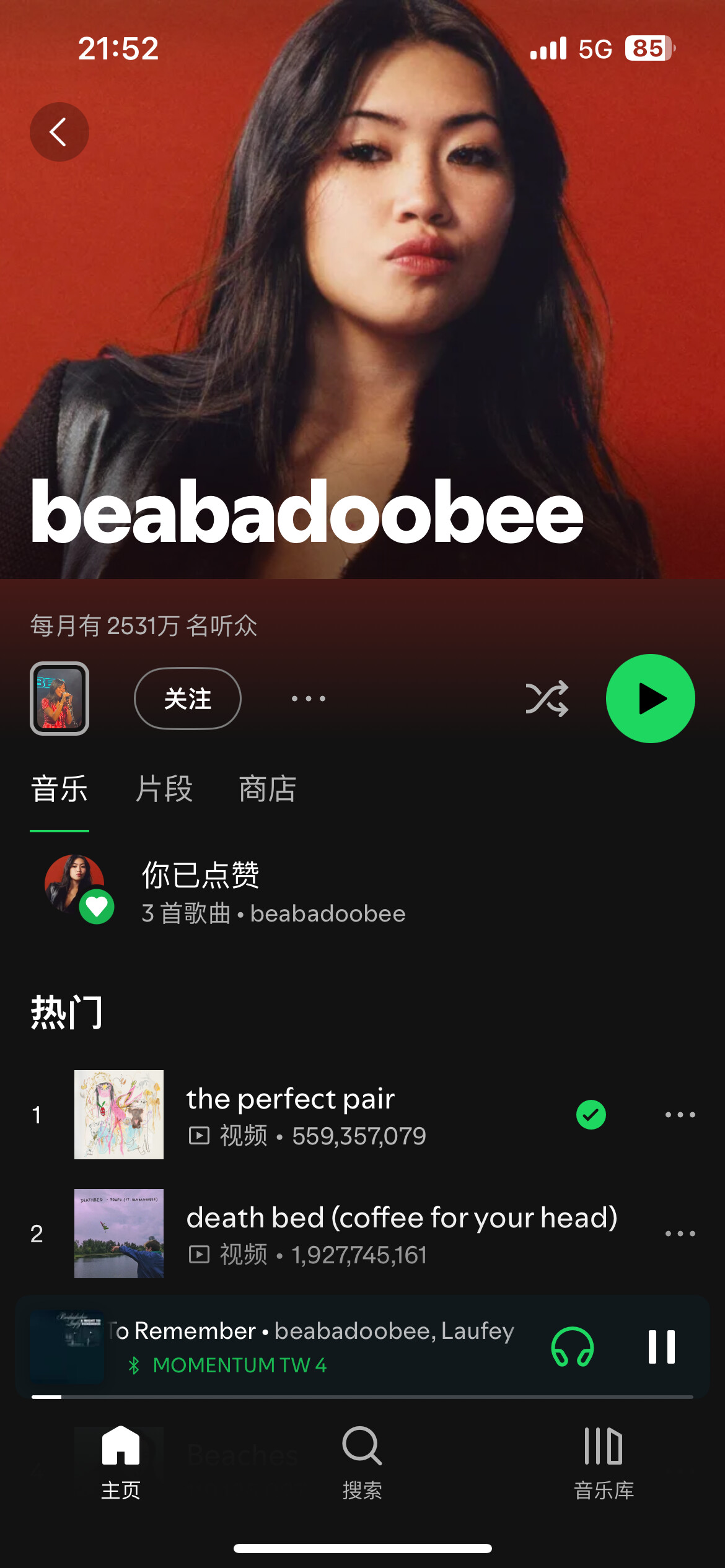Open the 音乐库 library tab
Screen dimensions: 725x1568
[x=604, y=1463]
